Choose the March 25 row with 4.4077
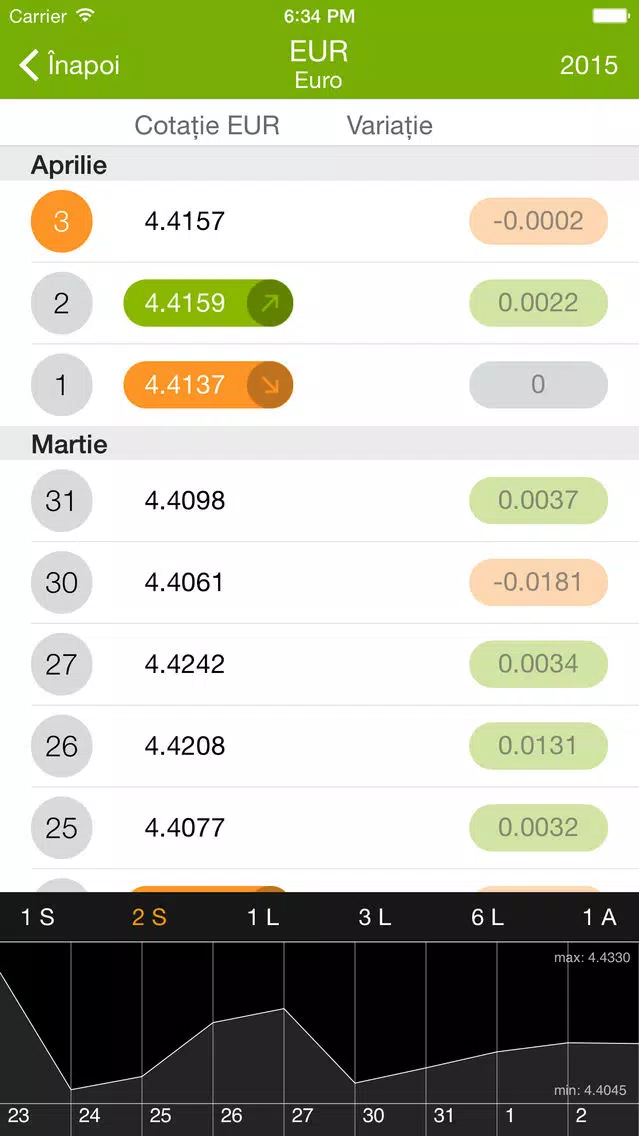This screenshot has height=1136, width=639. pos(320,828)
